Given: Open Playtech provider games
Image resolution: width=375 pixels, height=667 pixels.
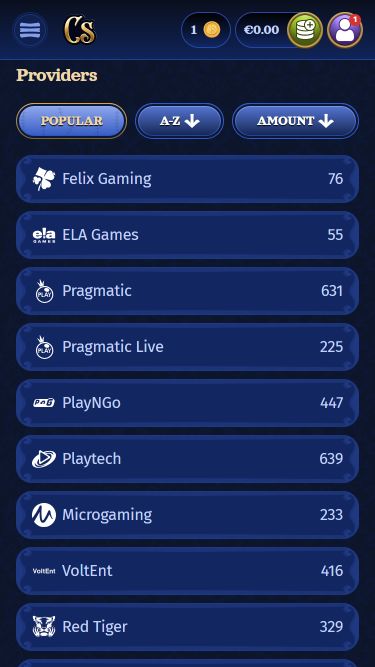Looking at the screenshot, I should click(188, 459).
